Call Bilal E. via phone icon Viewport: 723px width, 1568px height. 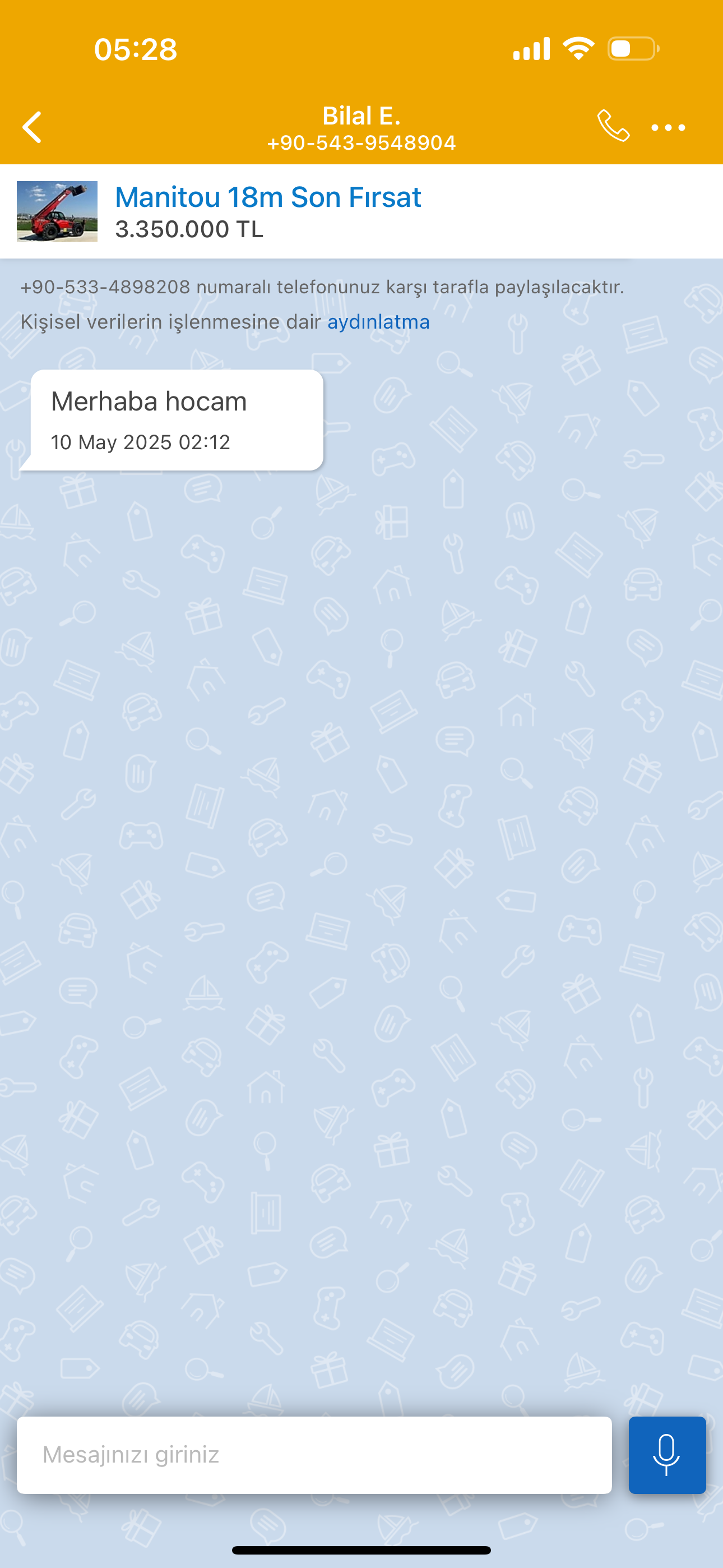[x=613, y=126]
